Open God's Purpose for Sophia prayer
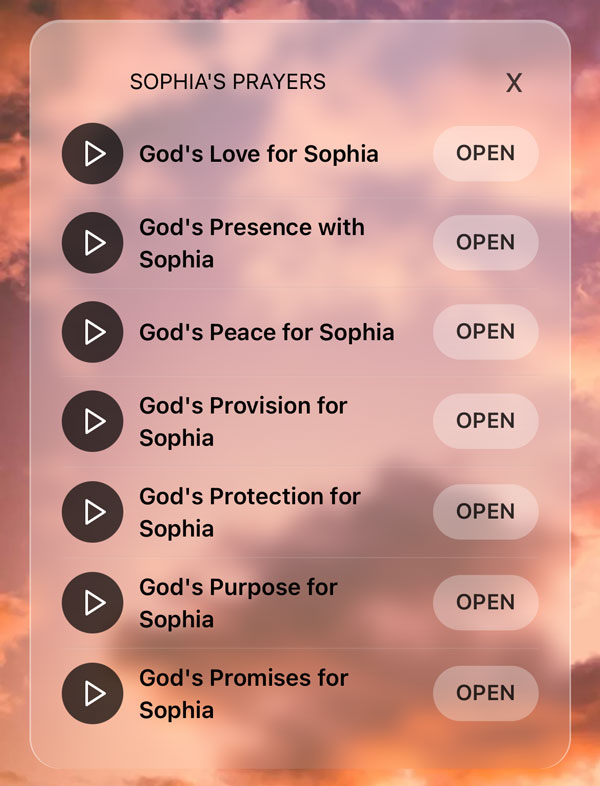The height and width of the screenshot is (786, 600). click(485, 602)
